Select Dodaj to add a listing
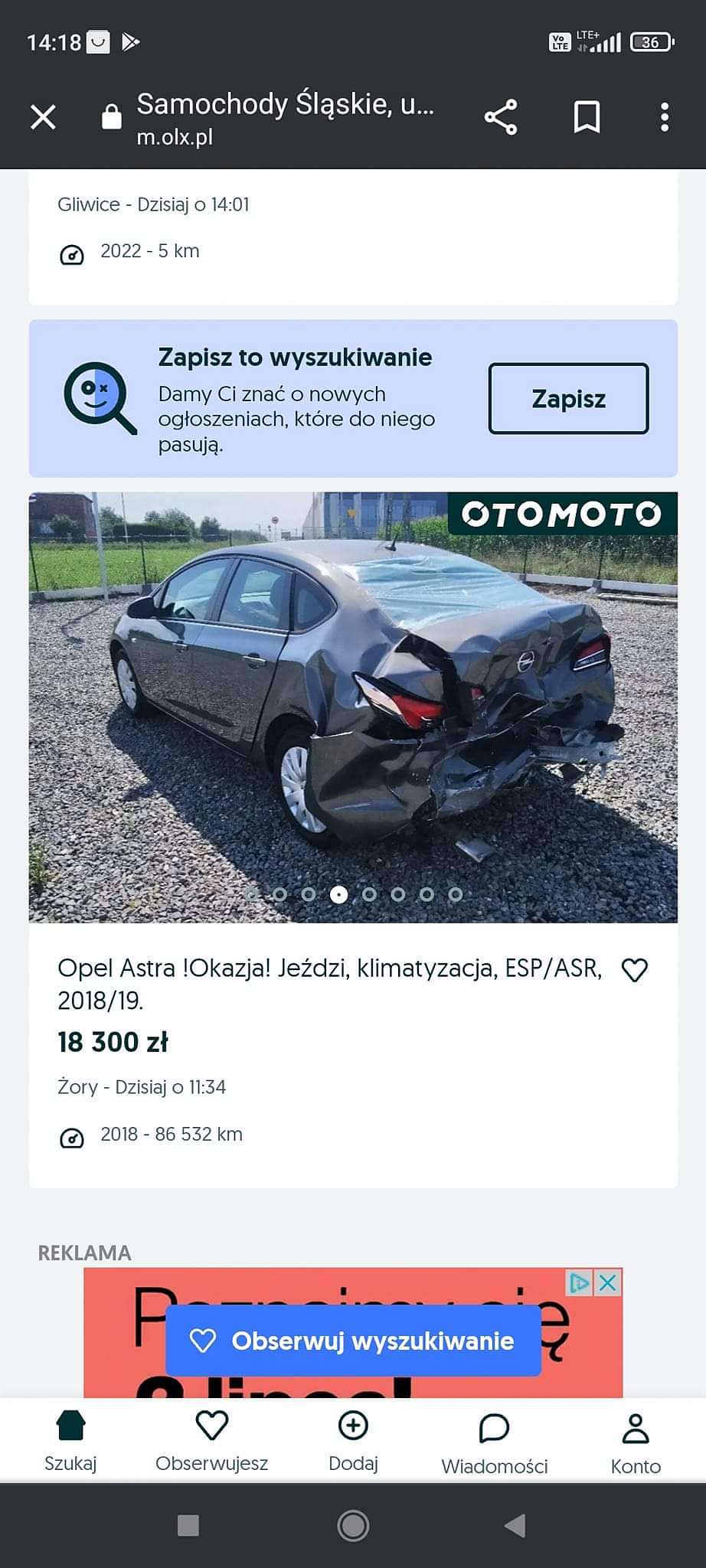The image size is (706, 1568). [x=353, y=1441]
